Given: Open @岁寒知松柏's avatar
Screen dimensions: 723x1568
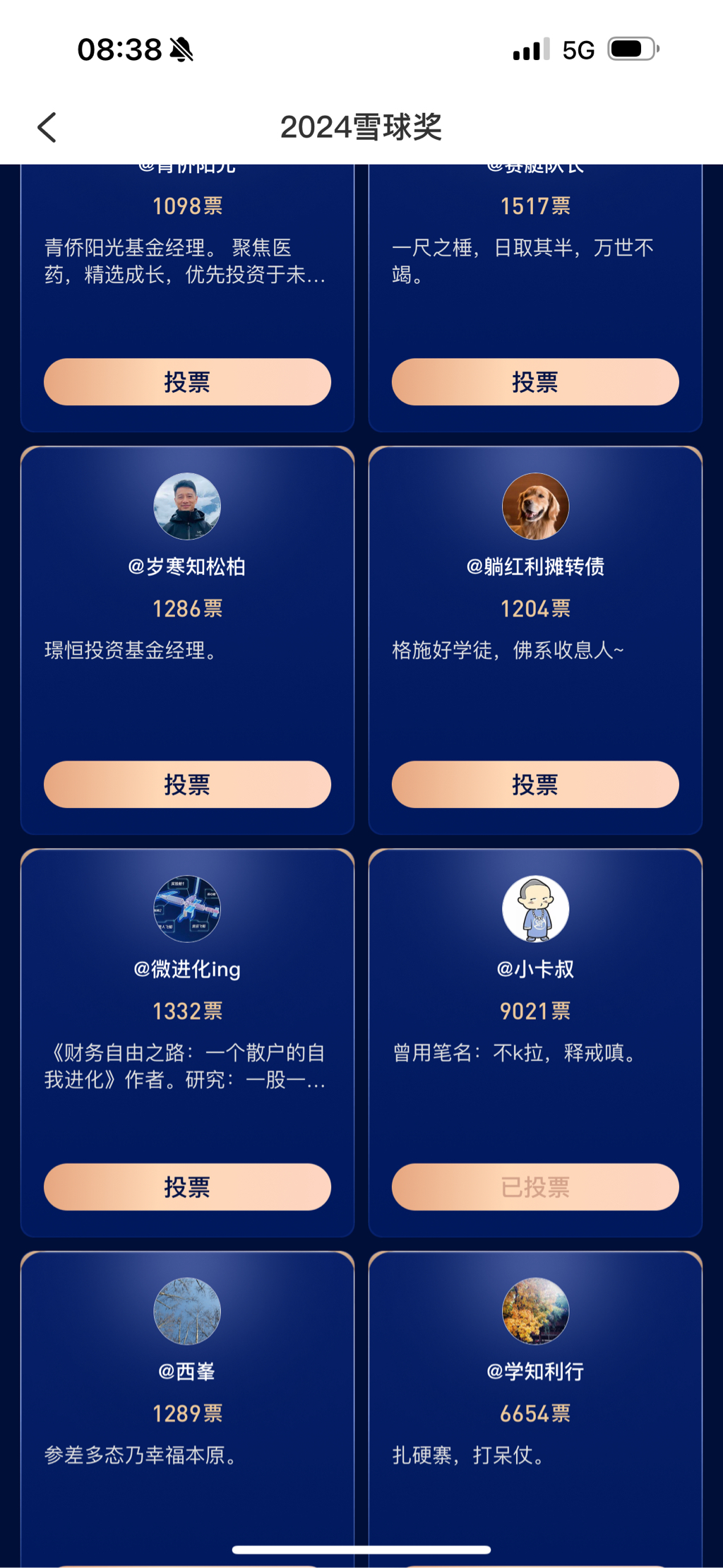Looking at the screenshot, I should click(187, 506).
